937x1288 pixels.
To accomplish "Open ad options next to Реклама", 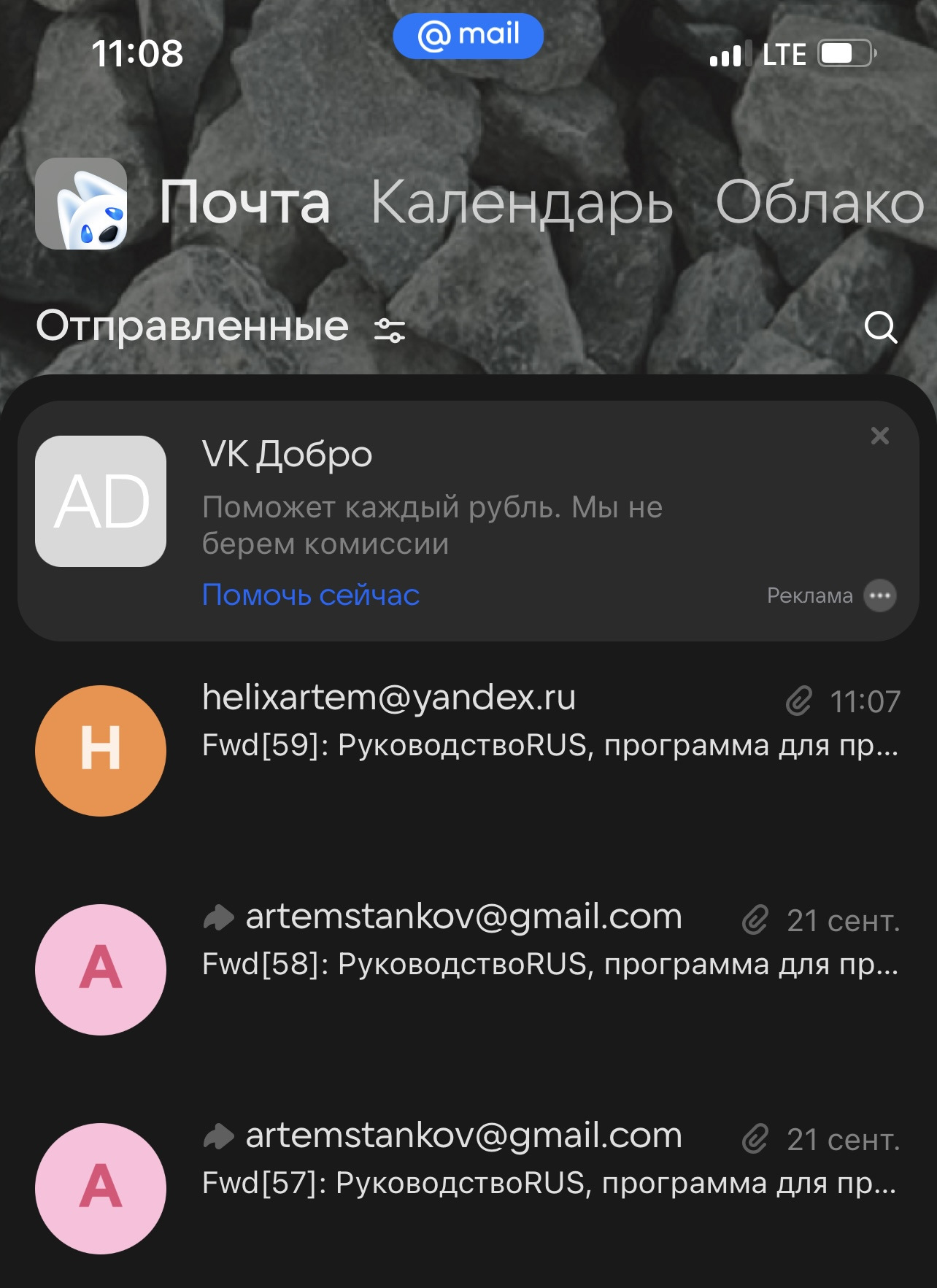I will click(x=879, y=595).
